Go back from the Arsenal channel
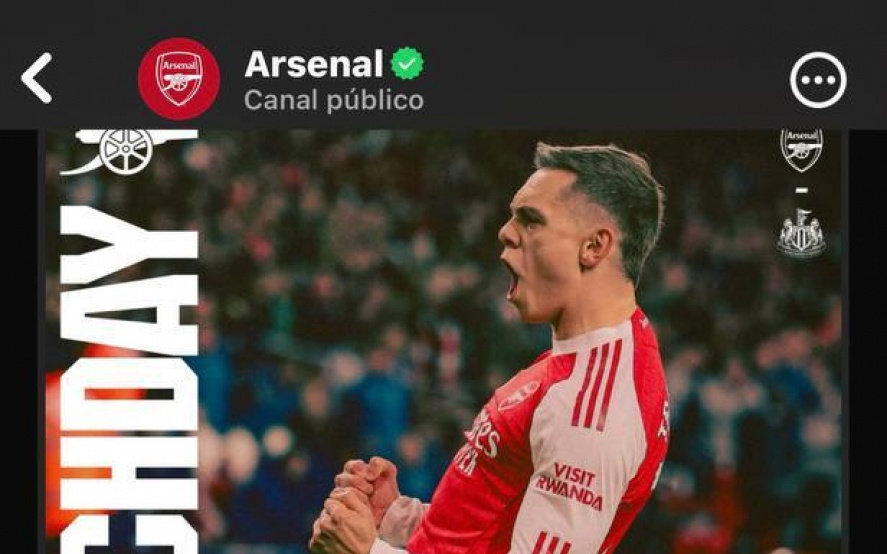The width and height of the screenshot is (887, 554). (37, 79)
